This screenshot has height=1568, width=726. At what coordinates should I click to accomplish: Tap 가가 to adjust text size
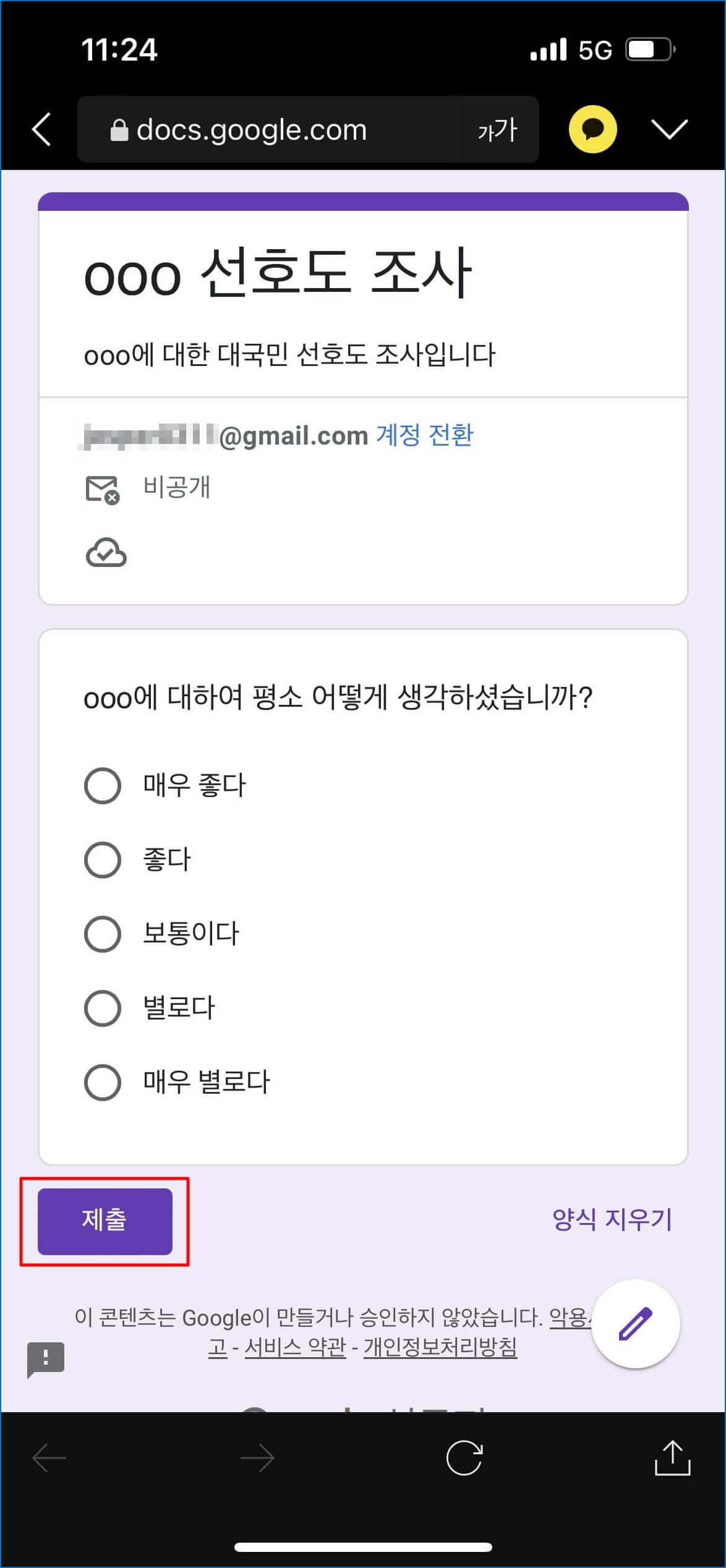[497, 130]
